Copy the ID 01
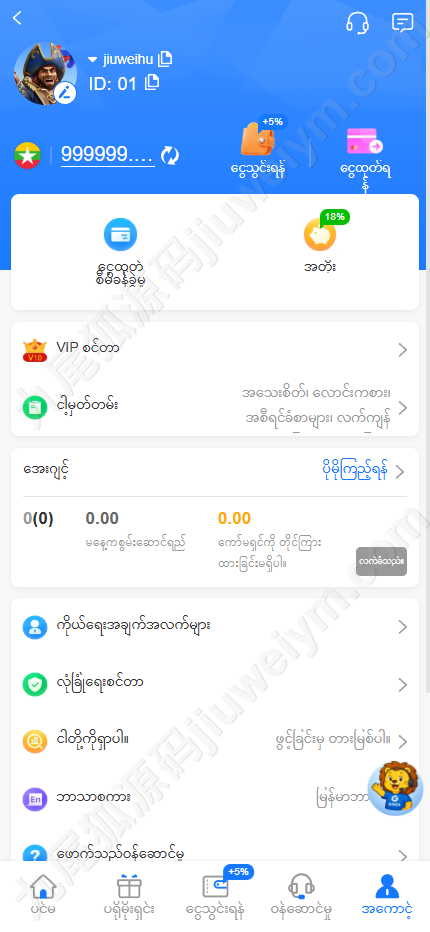This screenshot has width=430, height=932. click(152, 82)
